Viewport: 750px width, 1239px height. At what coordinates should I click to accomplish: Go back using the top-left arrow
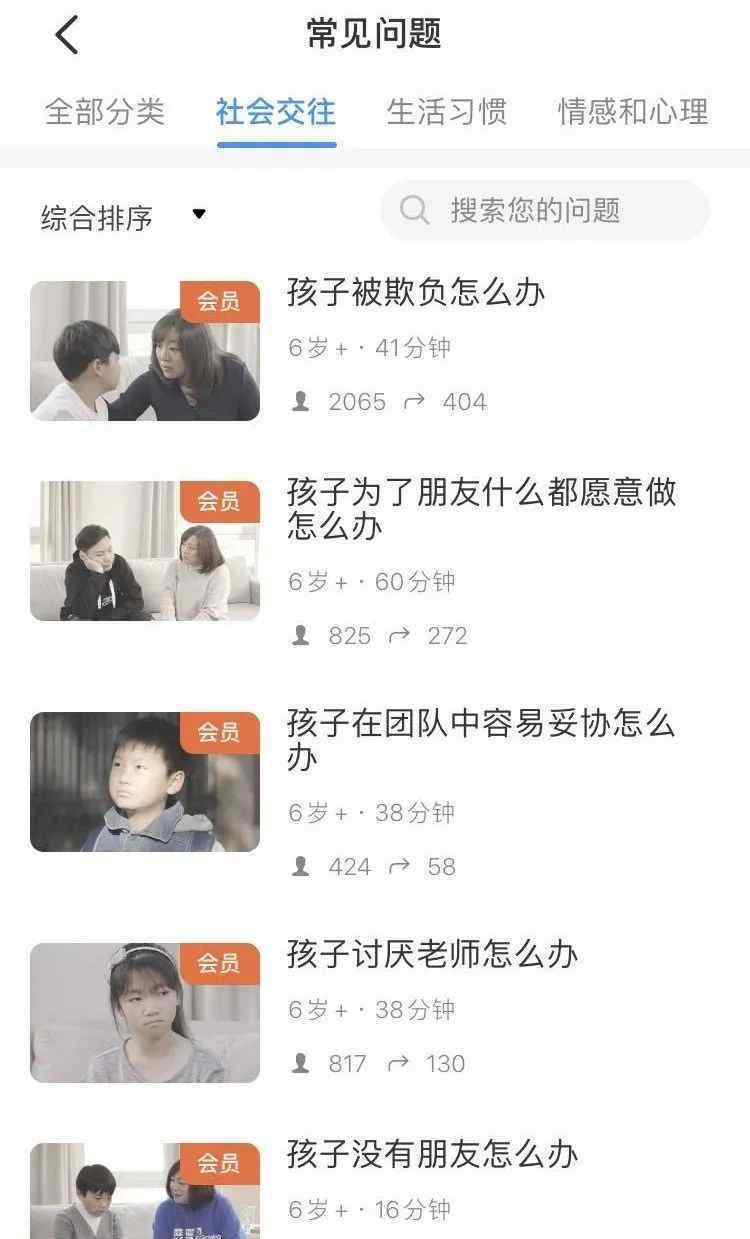pos(66,35)
